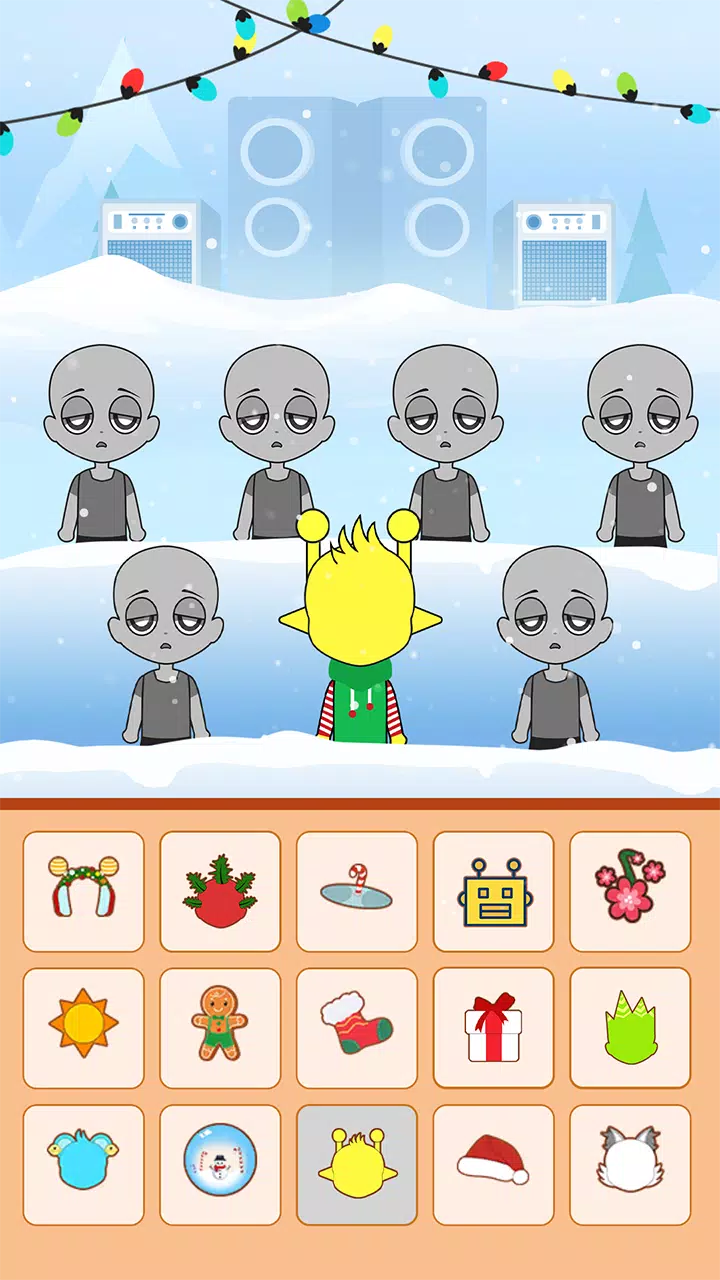720x1280 pixels.
Task: Pick the candy cane disc costume
Action: point(357,891)
